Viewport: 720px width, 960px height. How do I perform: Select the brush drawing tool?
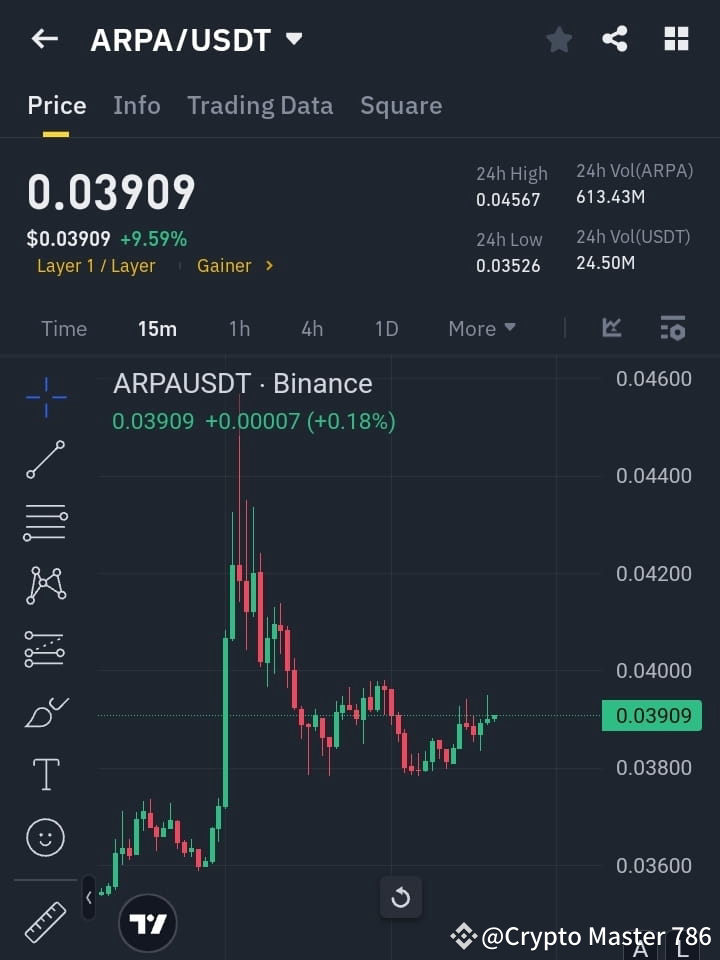pos(45,712)
